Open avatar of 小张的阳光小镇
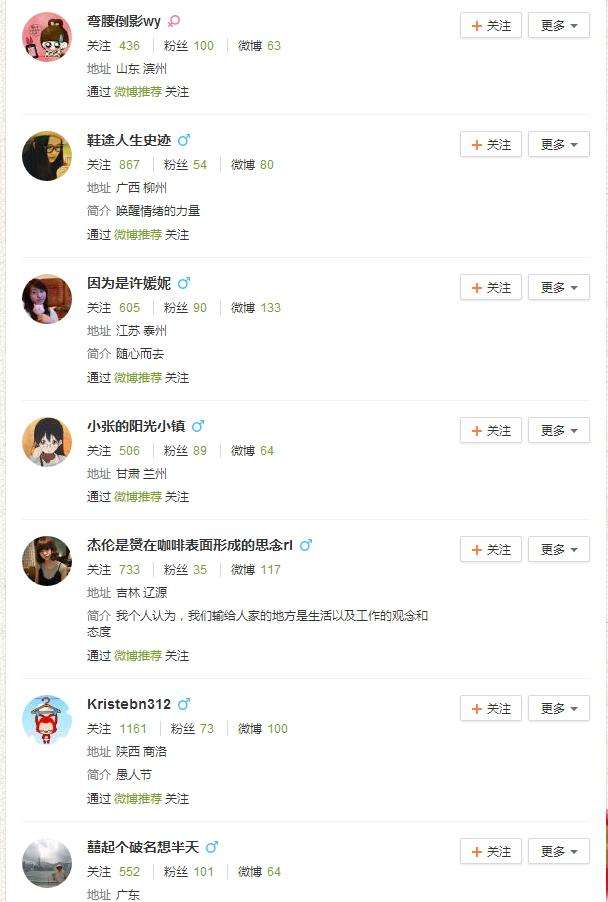The height and width of the screenshot is (902, 608). (47, 441)
